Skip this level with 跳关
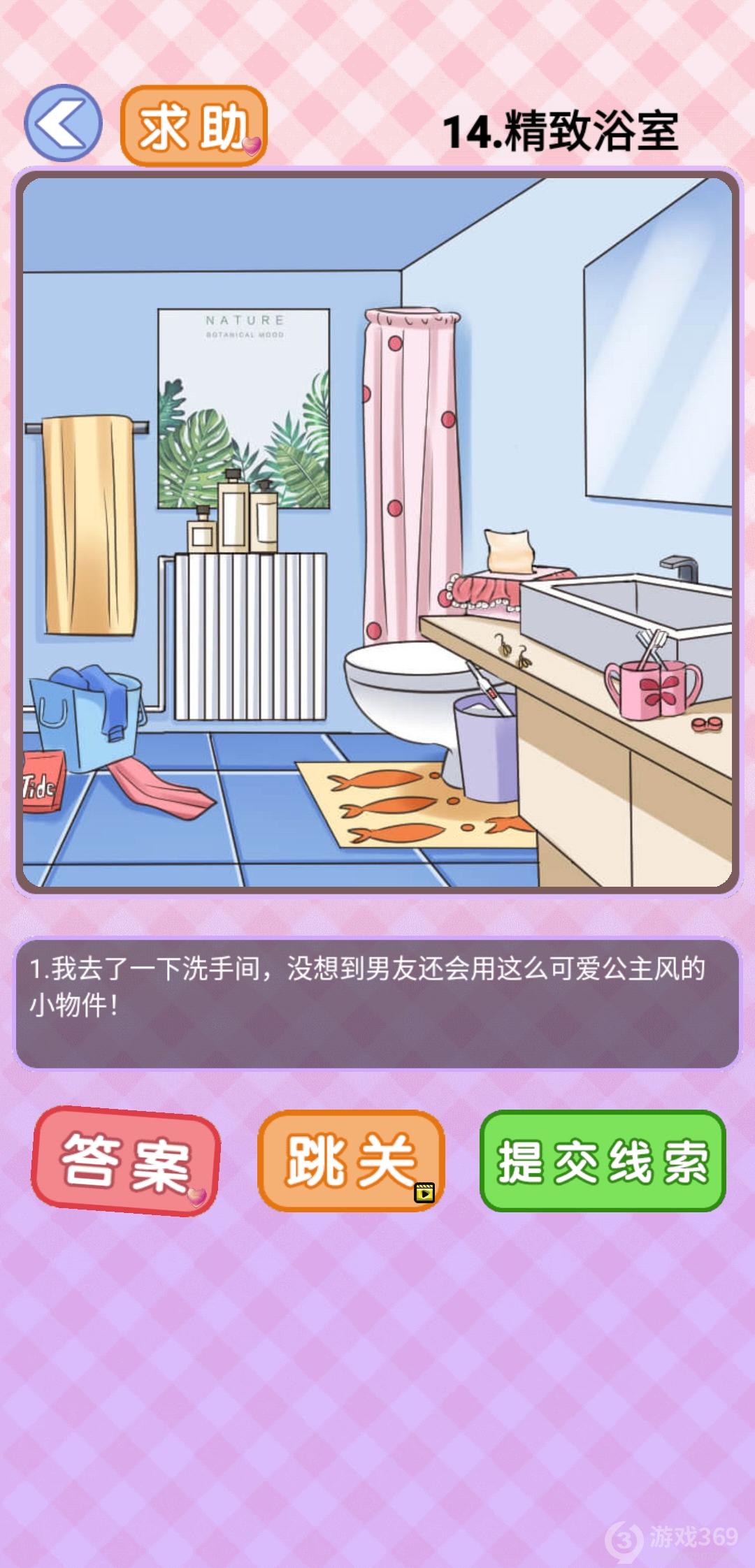Viewport: 755px width, 1568px height. 351,1161
